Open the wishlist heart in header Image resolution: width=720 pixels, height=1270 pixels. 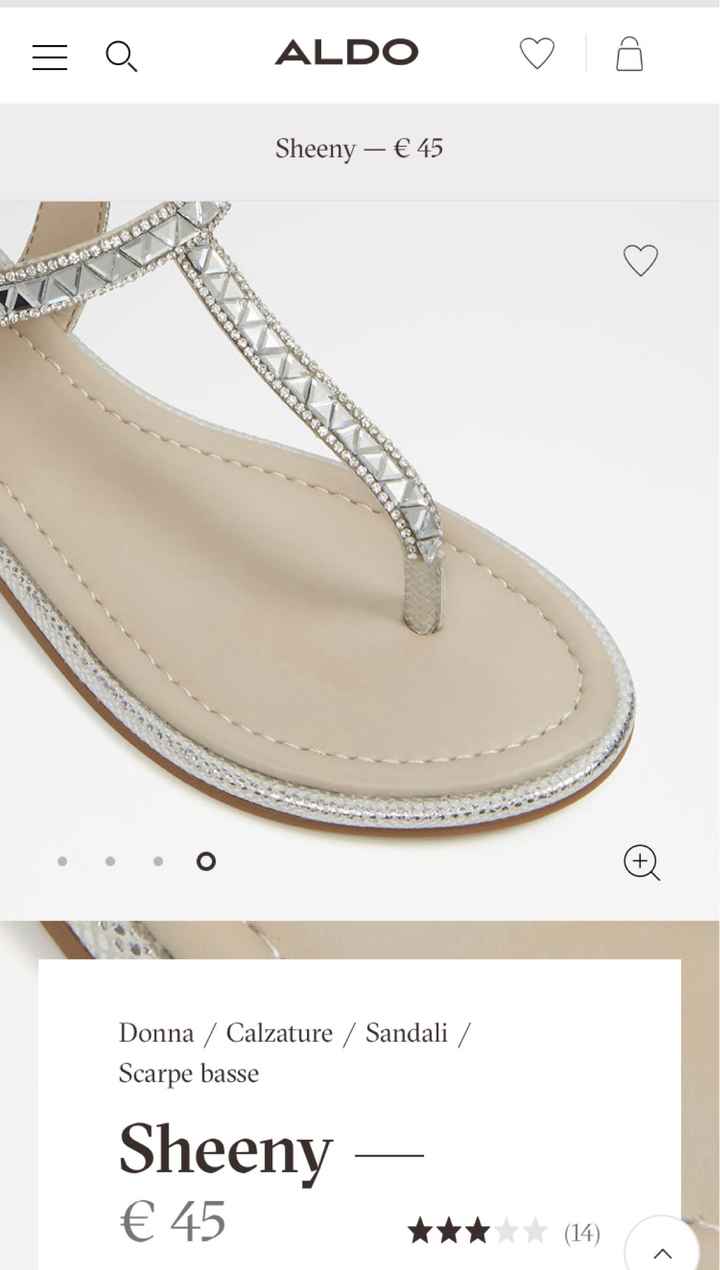[537, 53]
